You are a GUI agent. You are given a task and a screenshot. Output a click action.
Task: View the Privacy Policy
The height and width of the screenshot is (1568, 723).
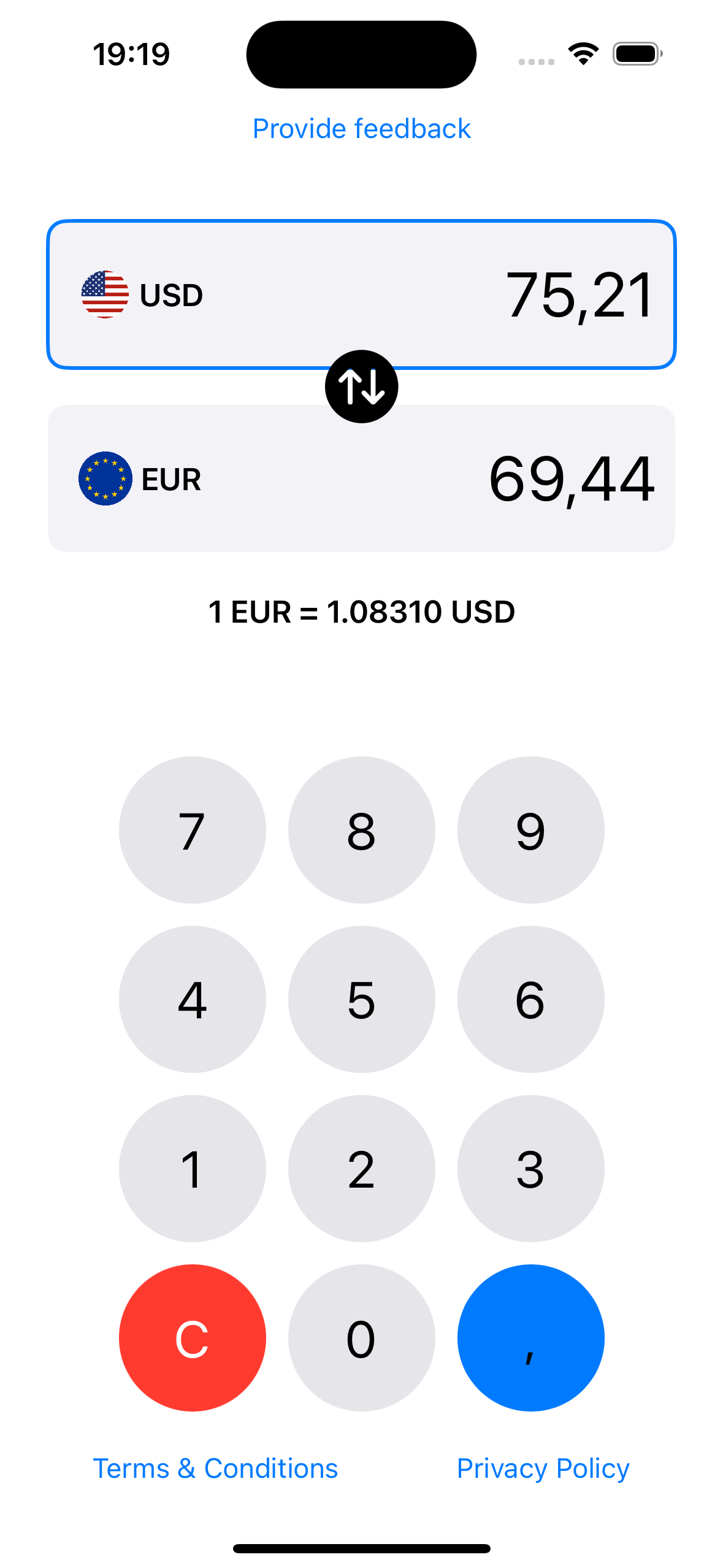543,1469
